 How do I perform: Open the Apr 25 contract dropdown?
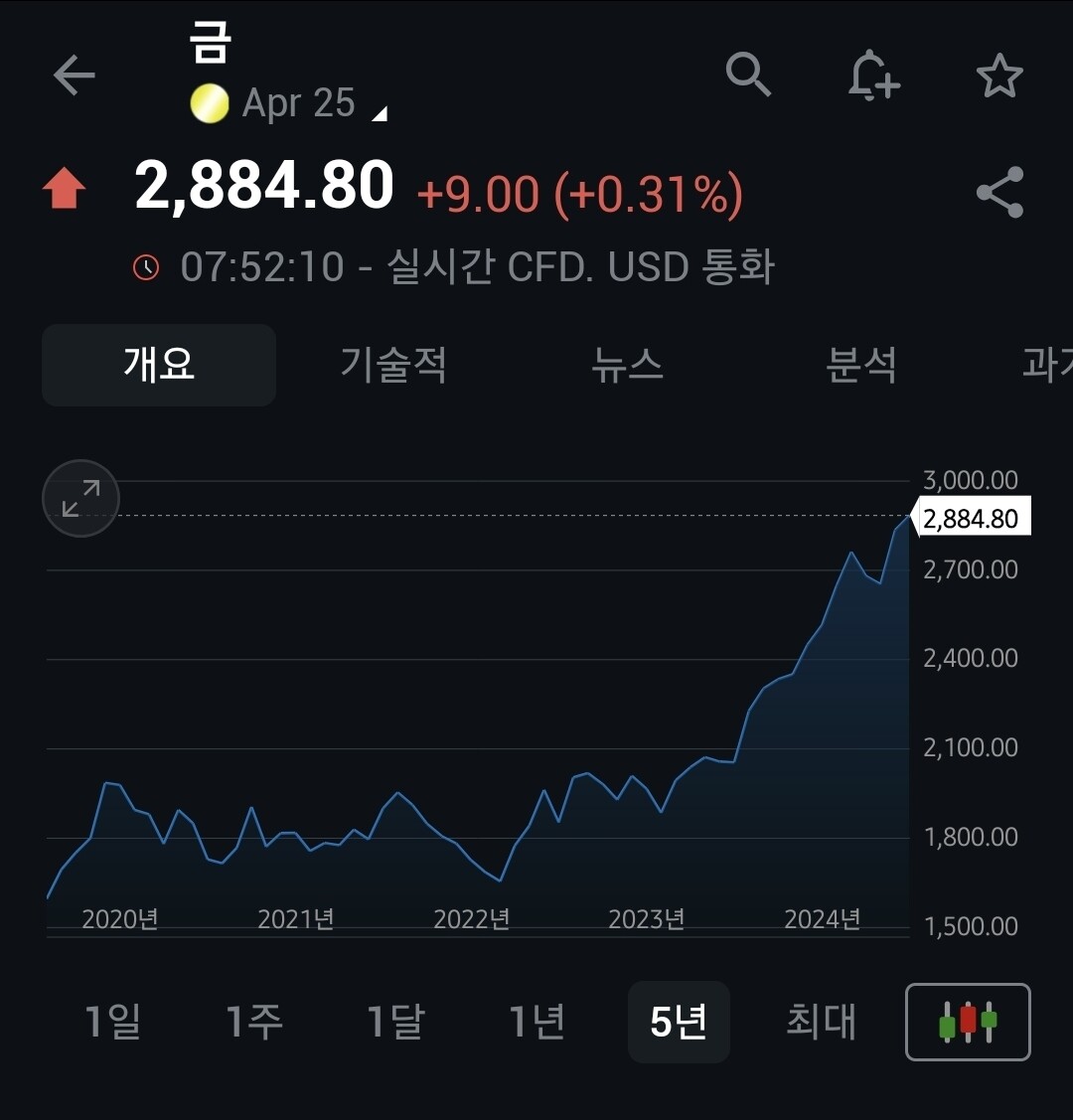[x=298, y=104]
